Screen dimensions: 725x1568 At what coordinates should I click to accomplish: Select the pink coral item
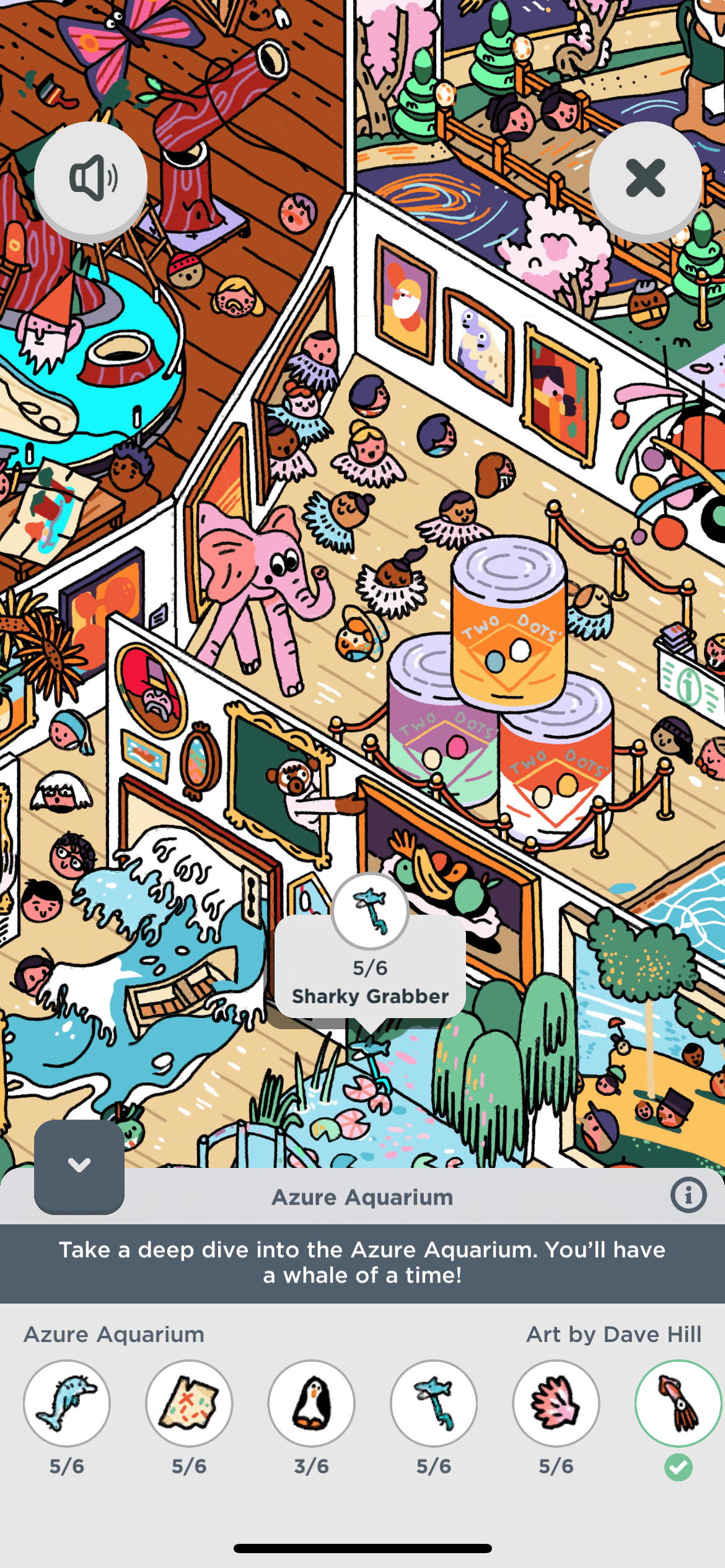tap(556, 1403)
